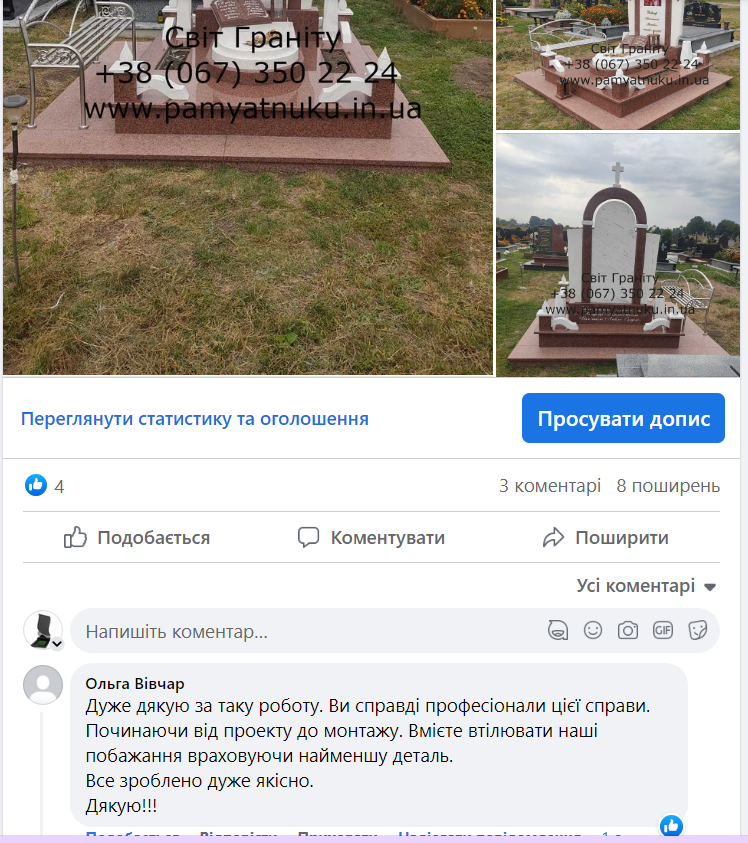This screenshot has width=748, height=843.
Task: Share the post via Поширити
Action: 605,538
